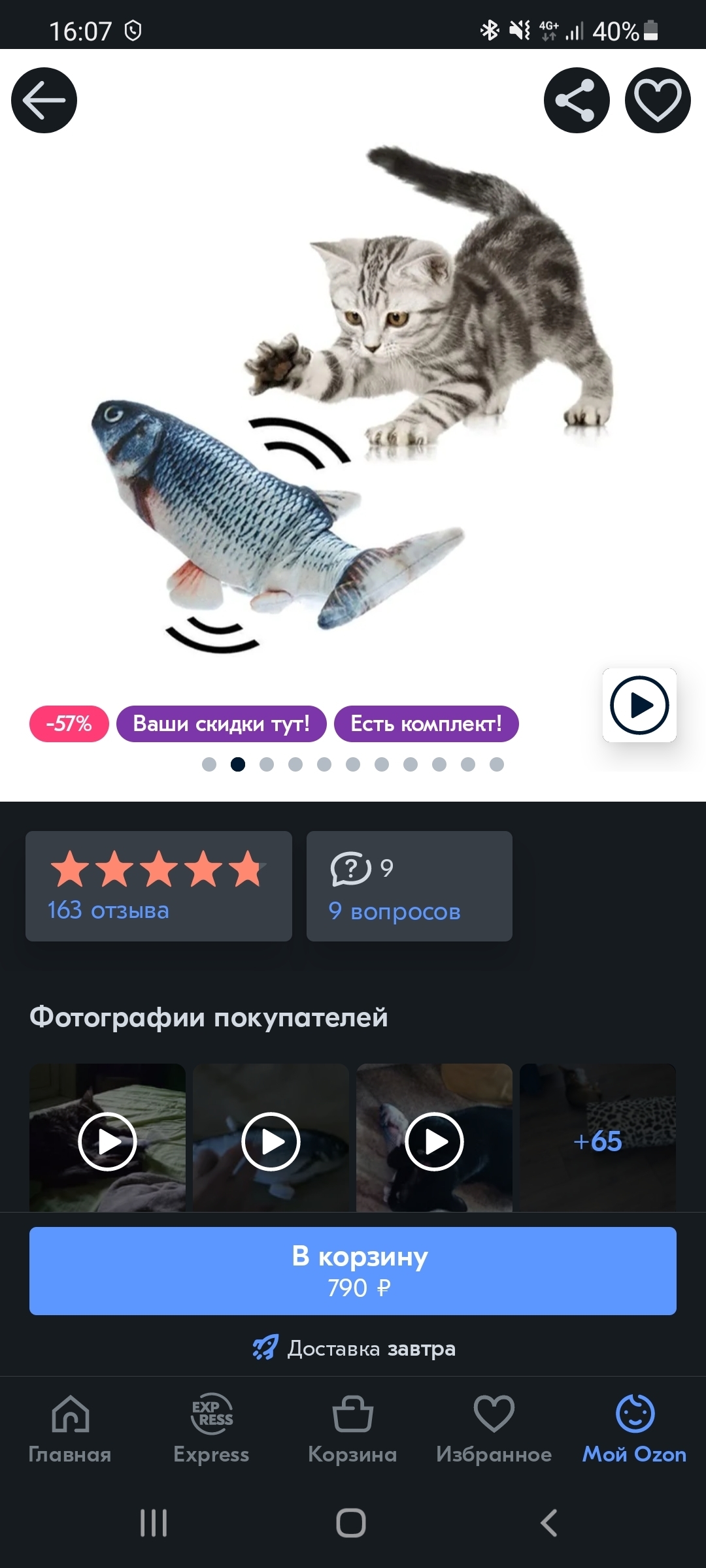This screenshot has width=706, height=1568.
Task: Play the product video
Action: (x=639, y=705)
